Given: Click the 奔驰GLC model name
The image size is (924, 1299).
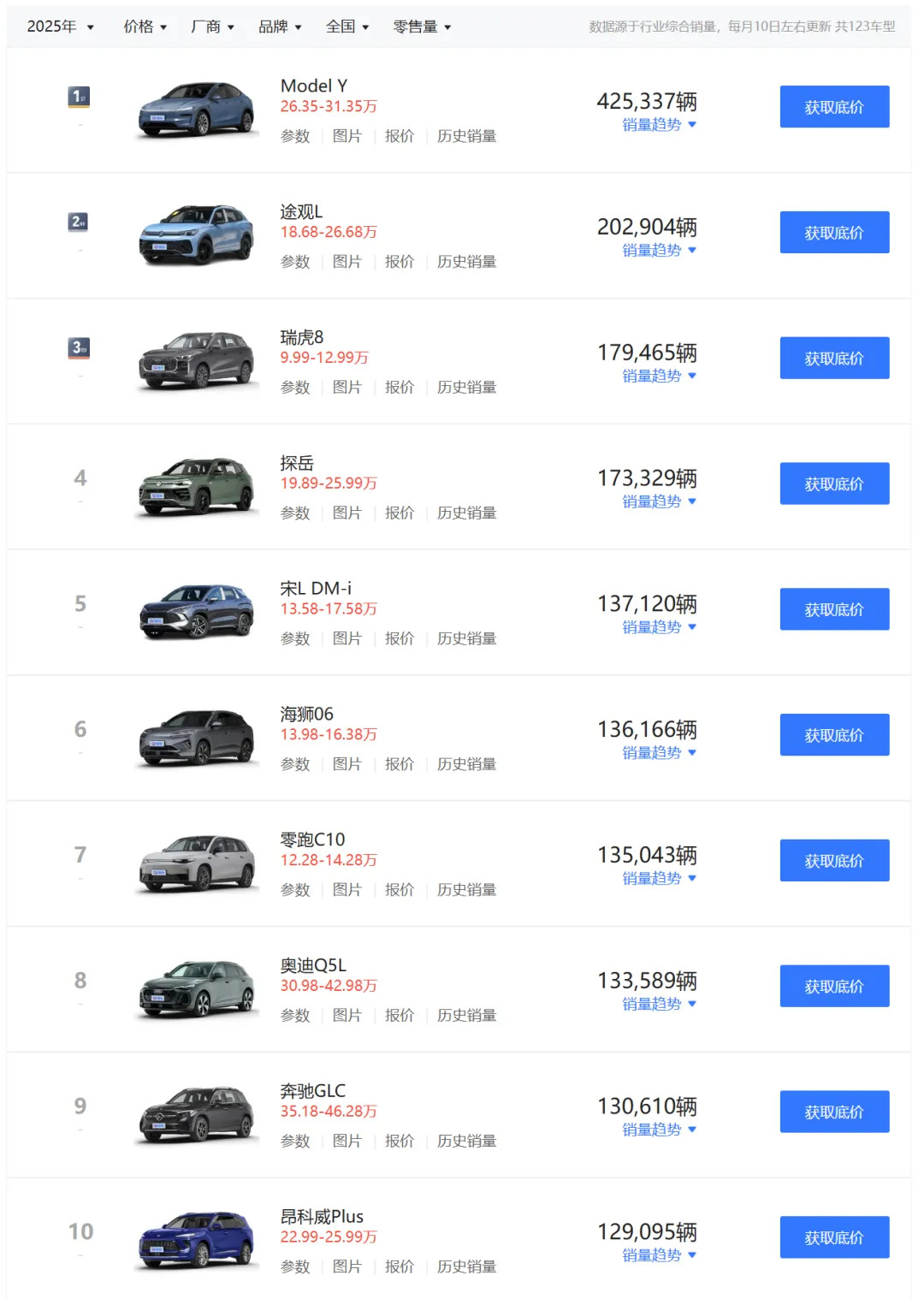Looking at the screenshot, I should (313, 1090).
